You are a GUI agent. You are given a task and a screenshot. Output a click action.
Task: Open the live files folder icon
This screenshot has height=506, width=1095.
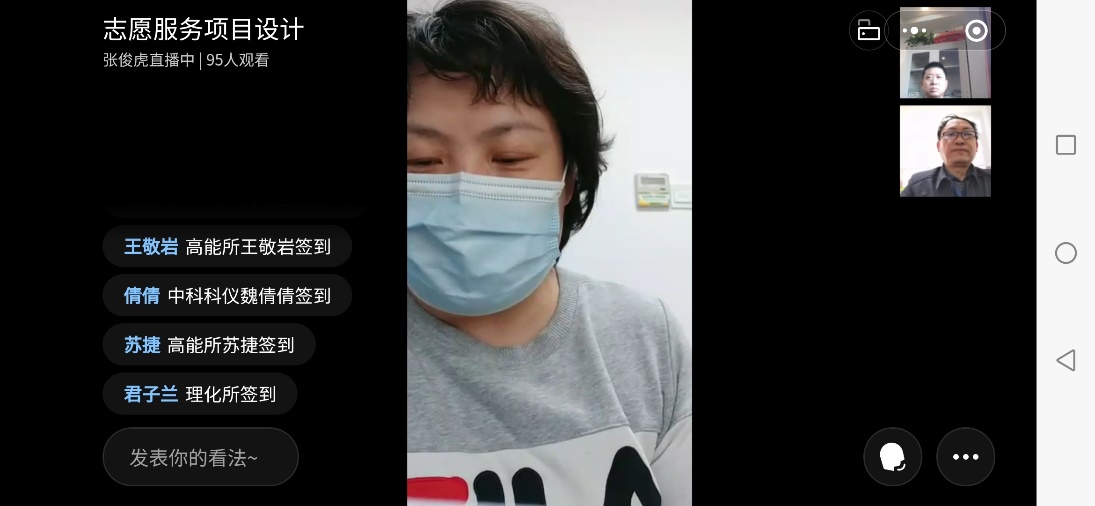(868, 31)
